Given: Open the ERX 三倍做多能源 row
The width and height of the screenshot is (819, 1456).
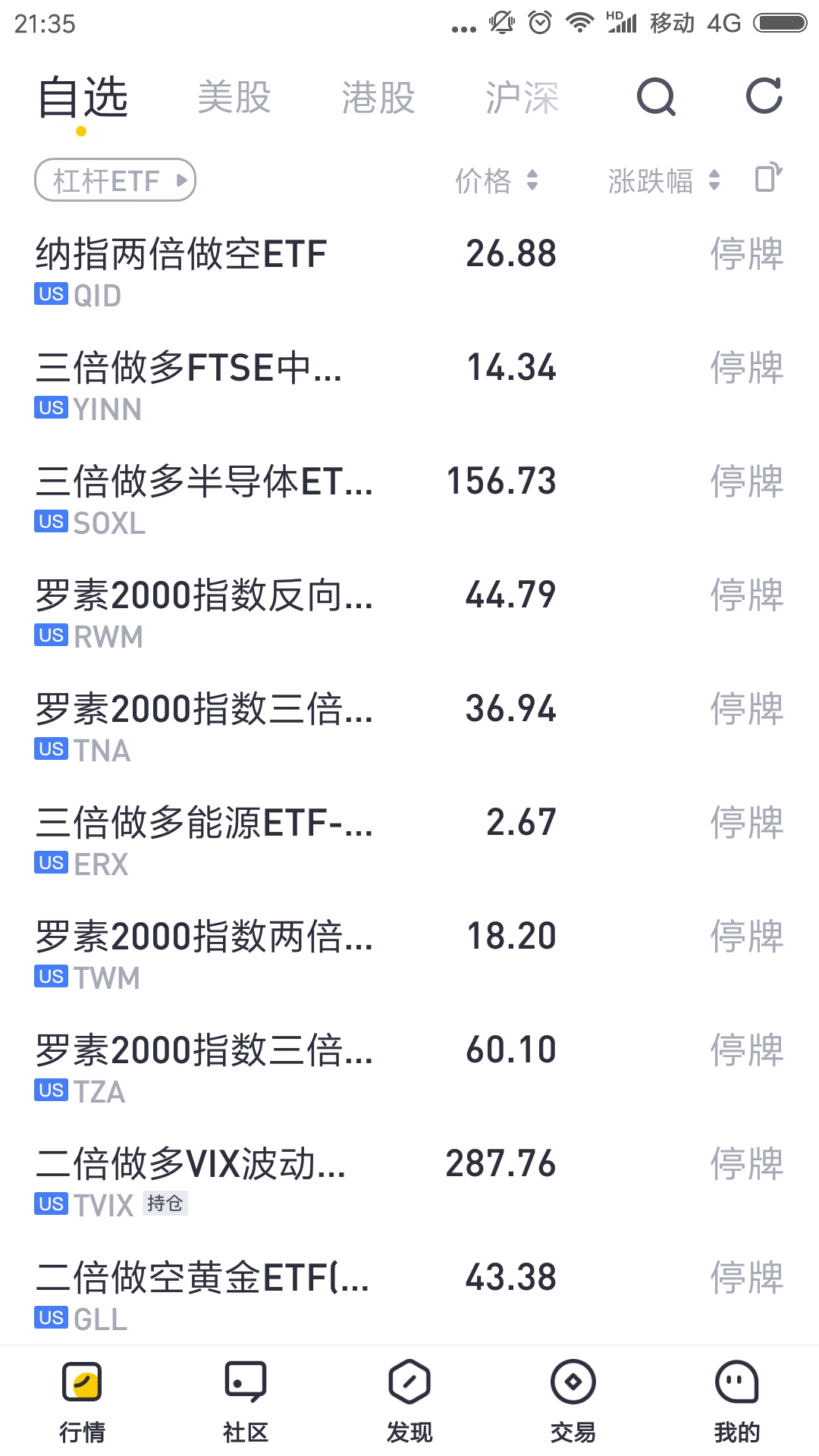Looking at the screenshot, I should [409, 841].
